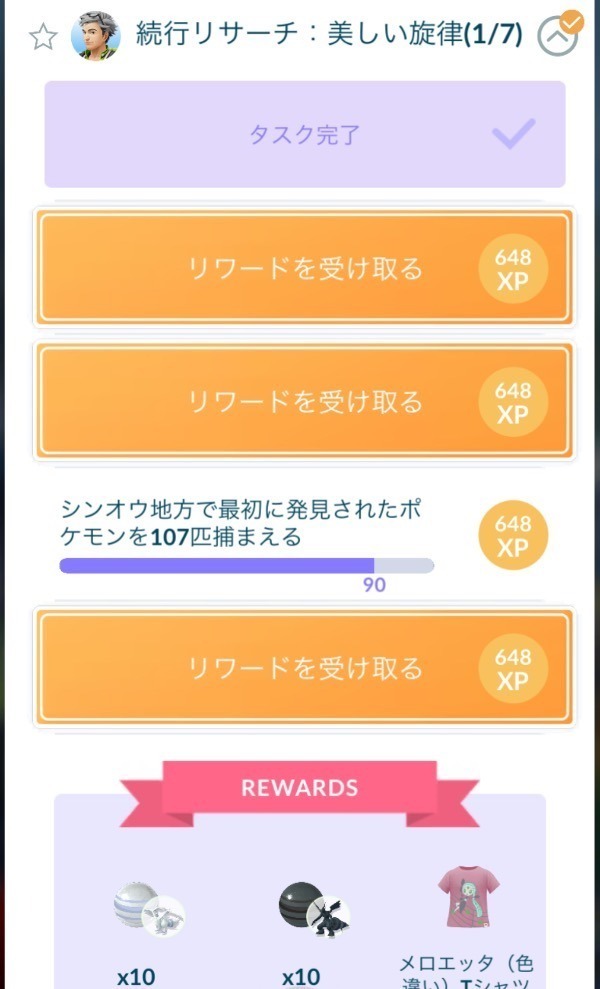Claim the reward just under タスク完了 banner

pyautogui.click(x=305, y=268)
